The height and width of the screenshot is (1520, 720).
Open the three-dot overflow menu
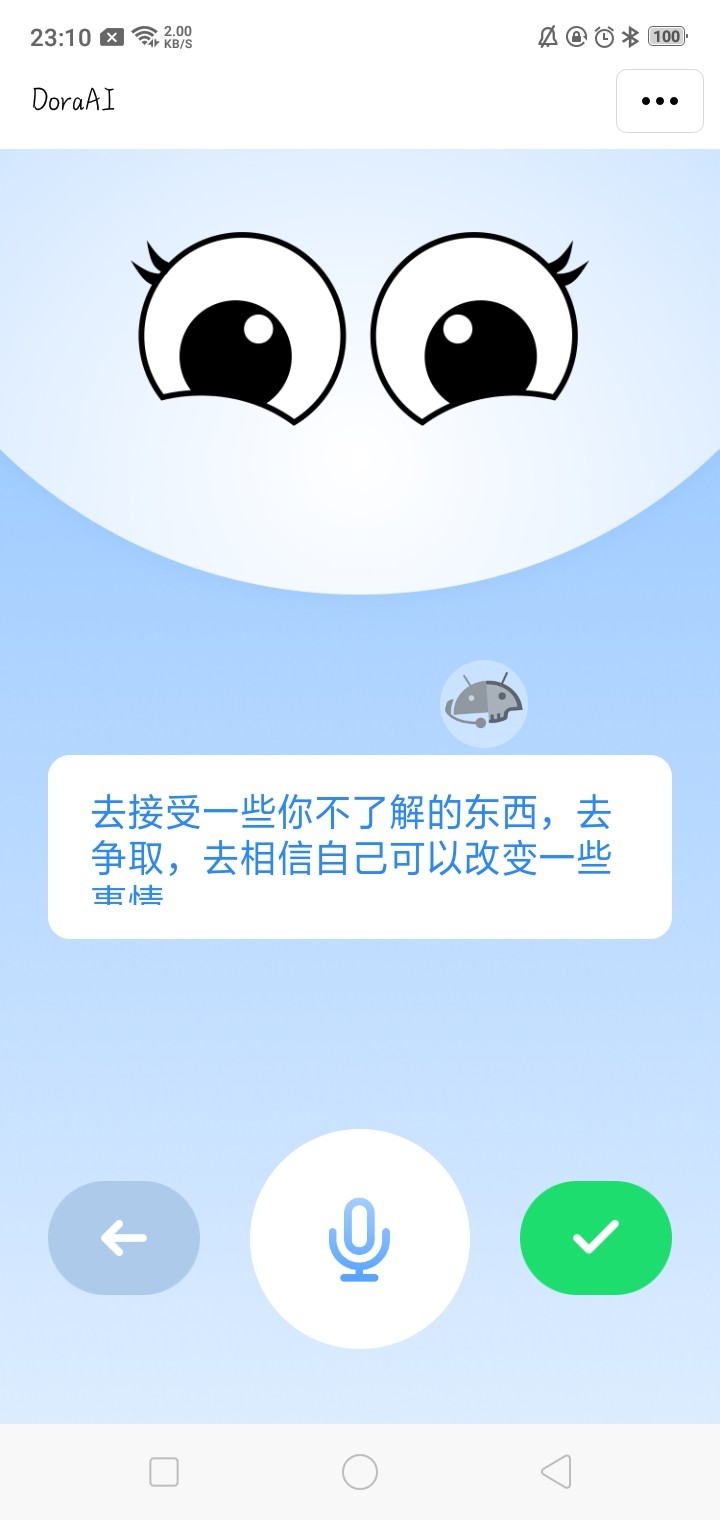click(659, 101)
